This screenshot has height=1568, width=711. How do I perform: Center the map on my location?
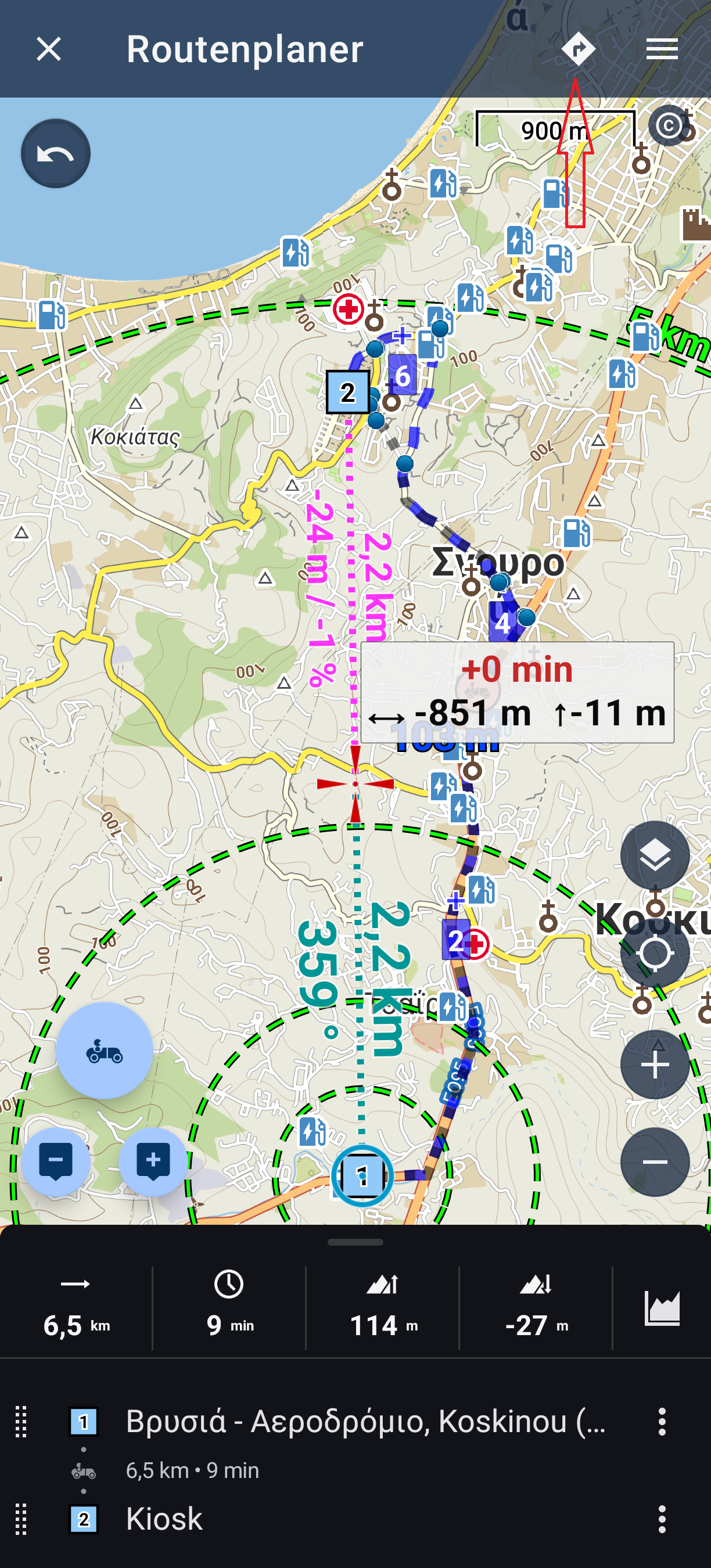(655, 953)
